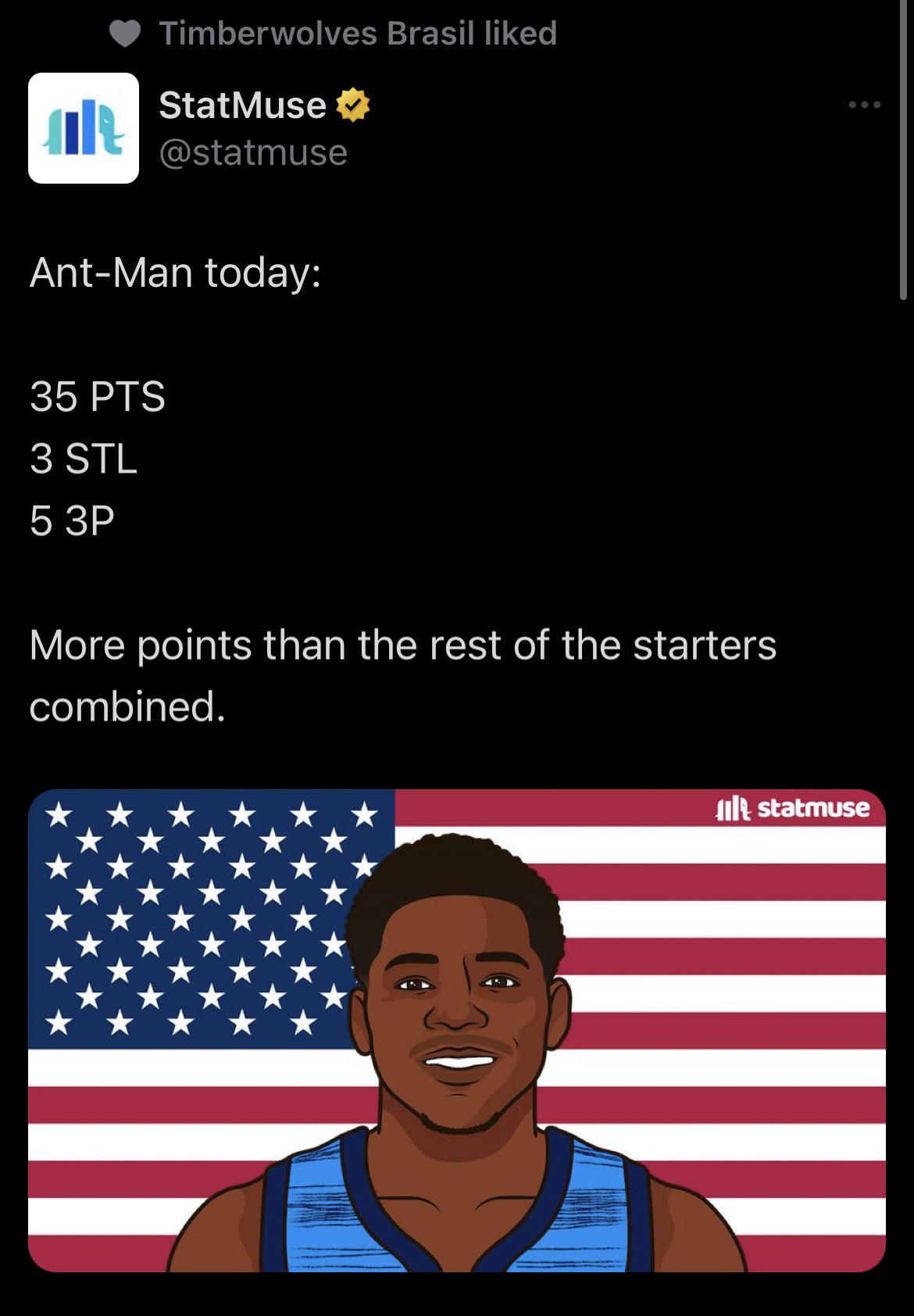
Task: Open the @statmuse handle
Action: [x=253, y=152]
